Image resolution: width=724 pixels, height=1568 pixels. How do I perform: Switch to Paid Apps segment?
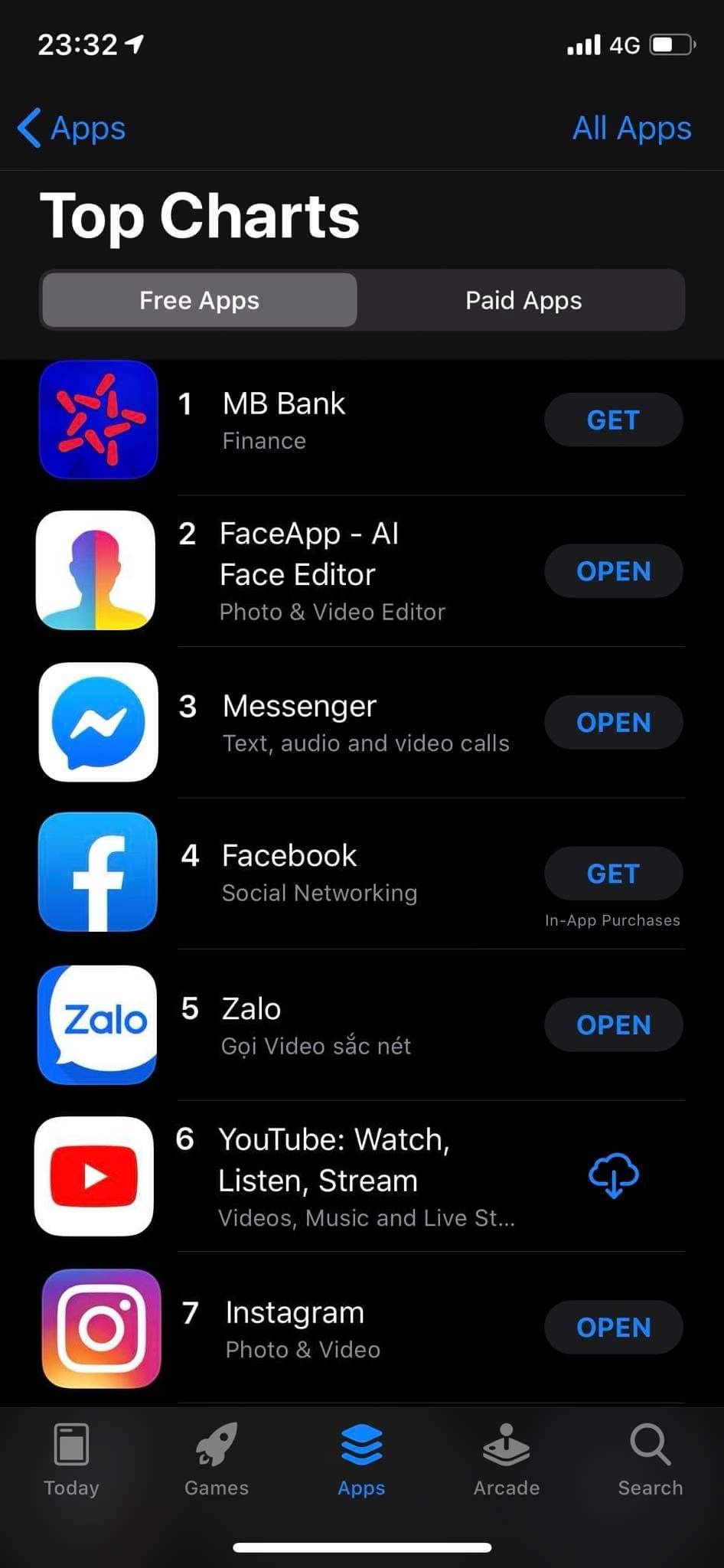point(523,300)
